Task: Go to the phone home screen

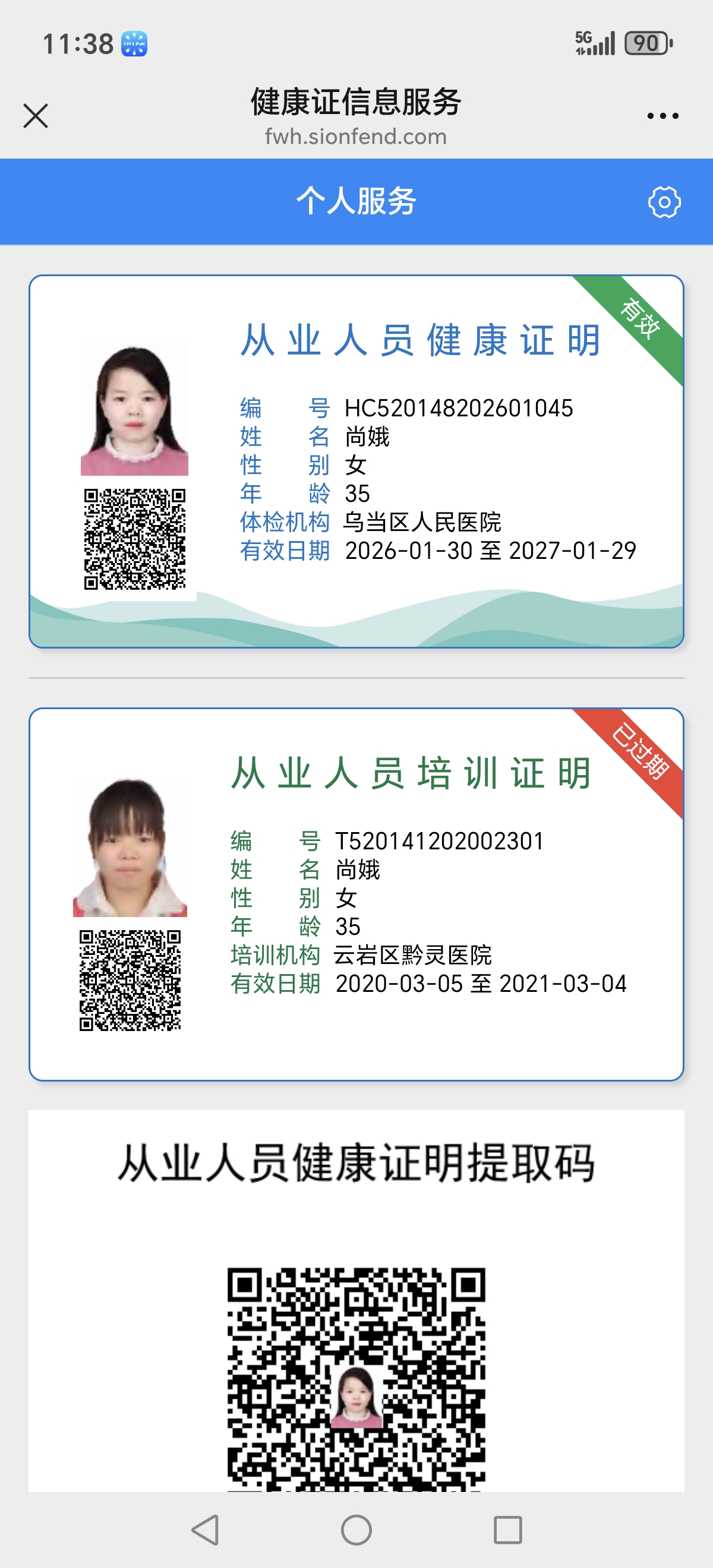Action: tap(356, 1529)
